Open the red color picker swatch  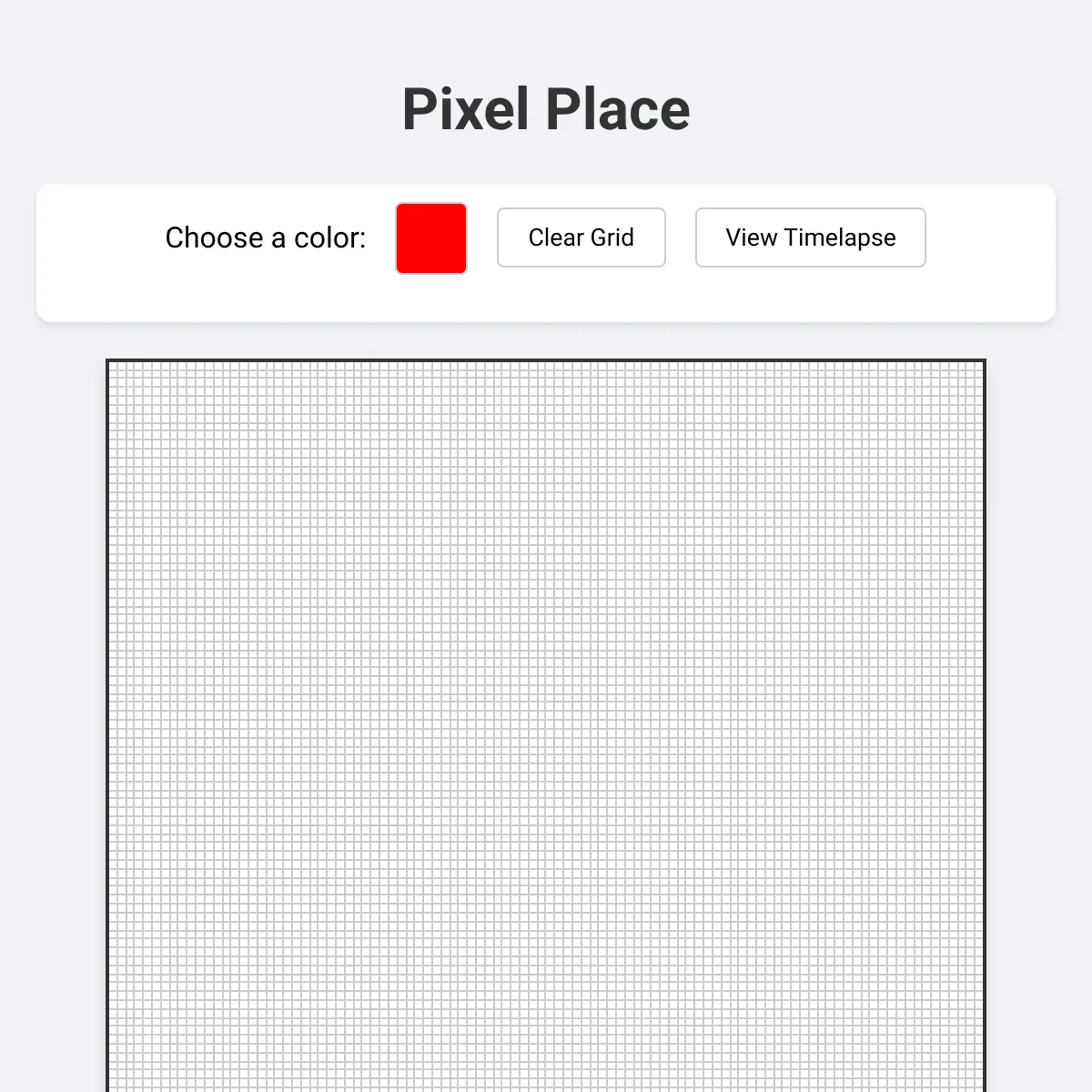(431, 238)
